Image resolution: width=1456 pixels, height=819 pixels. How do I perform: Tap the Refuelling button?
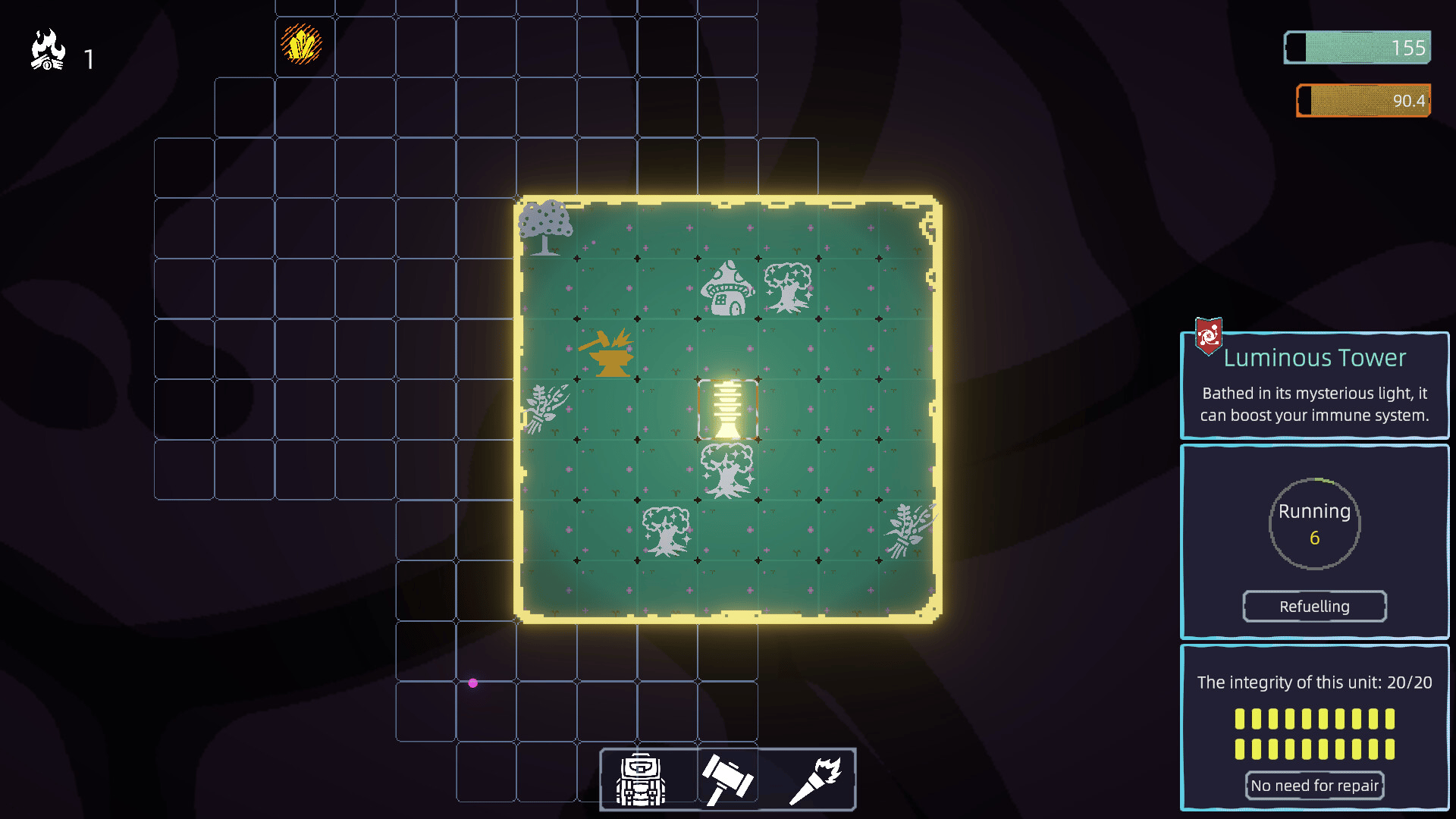(1314, 607)
